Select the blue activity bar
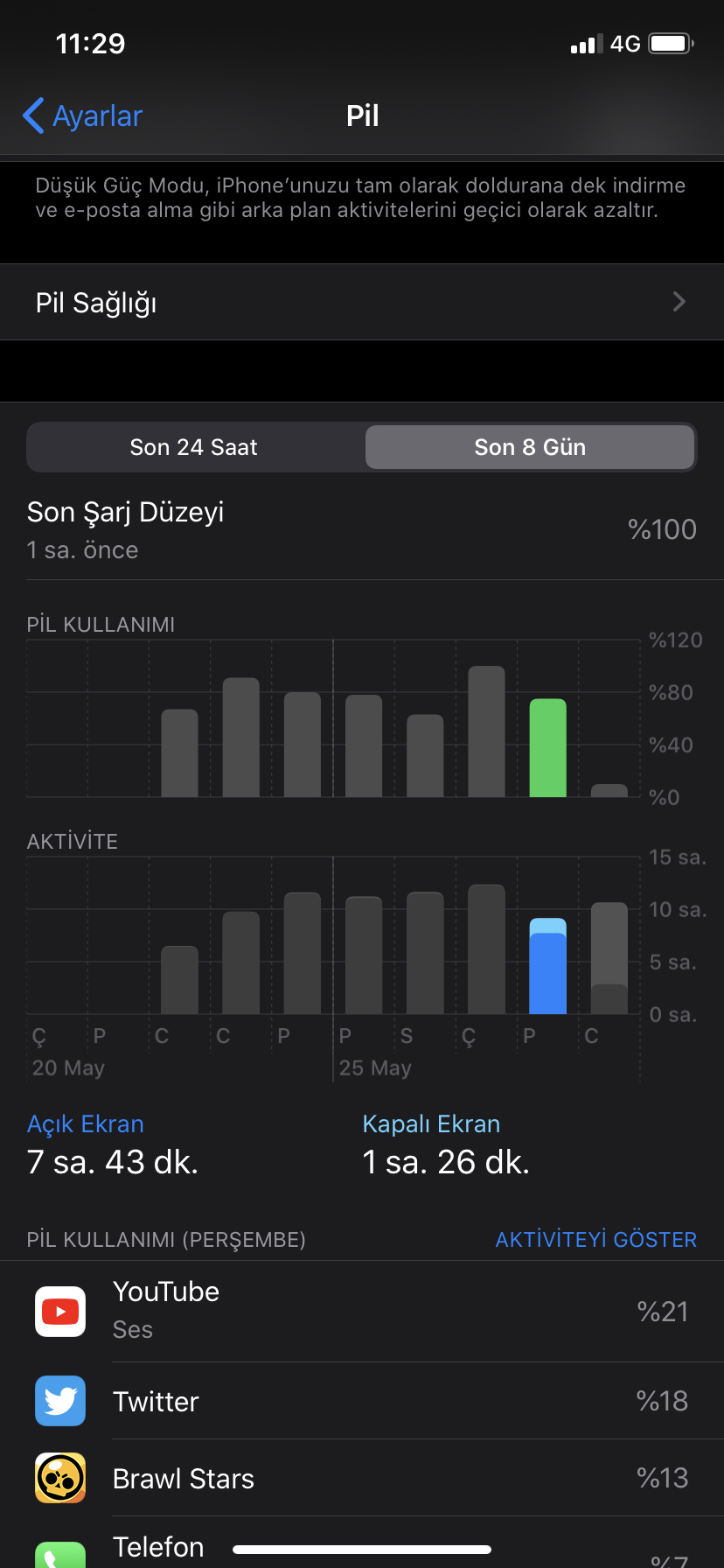This screenshot has height=1568, width=724. (x=548, y=966)
